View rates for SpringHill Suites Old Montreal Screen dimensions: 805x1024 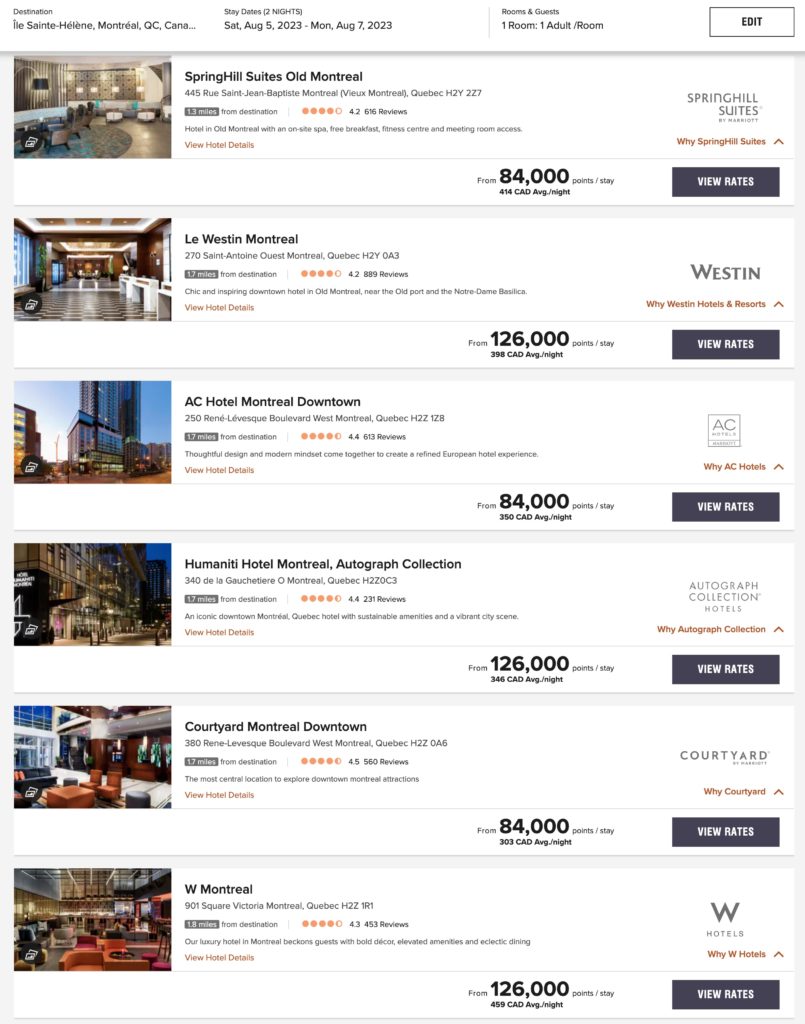coord(725,181)
